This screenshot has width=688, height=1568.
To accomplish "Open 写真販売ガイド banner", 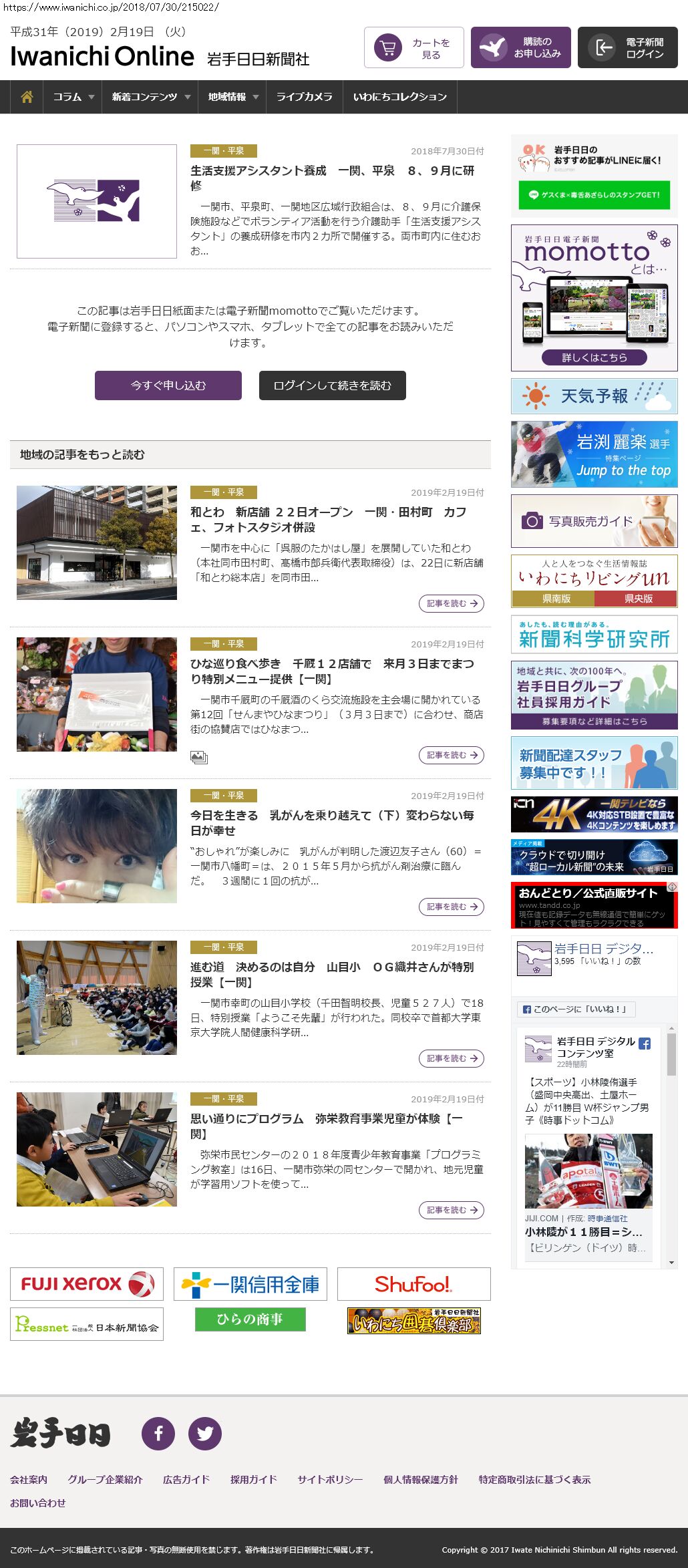I will [x=594, y=521].
